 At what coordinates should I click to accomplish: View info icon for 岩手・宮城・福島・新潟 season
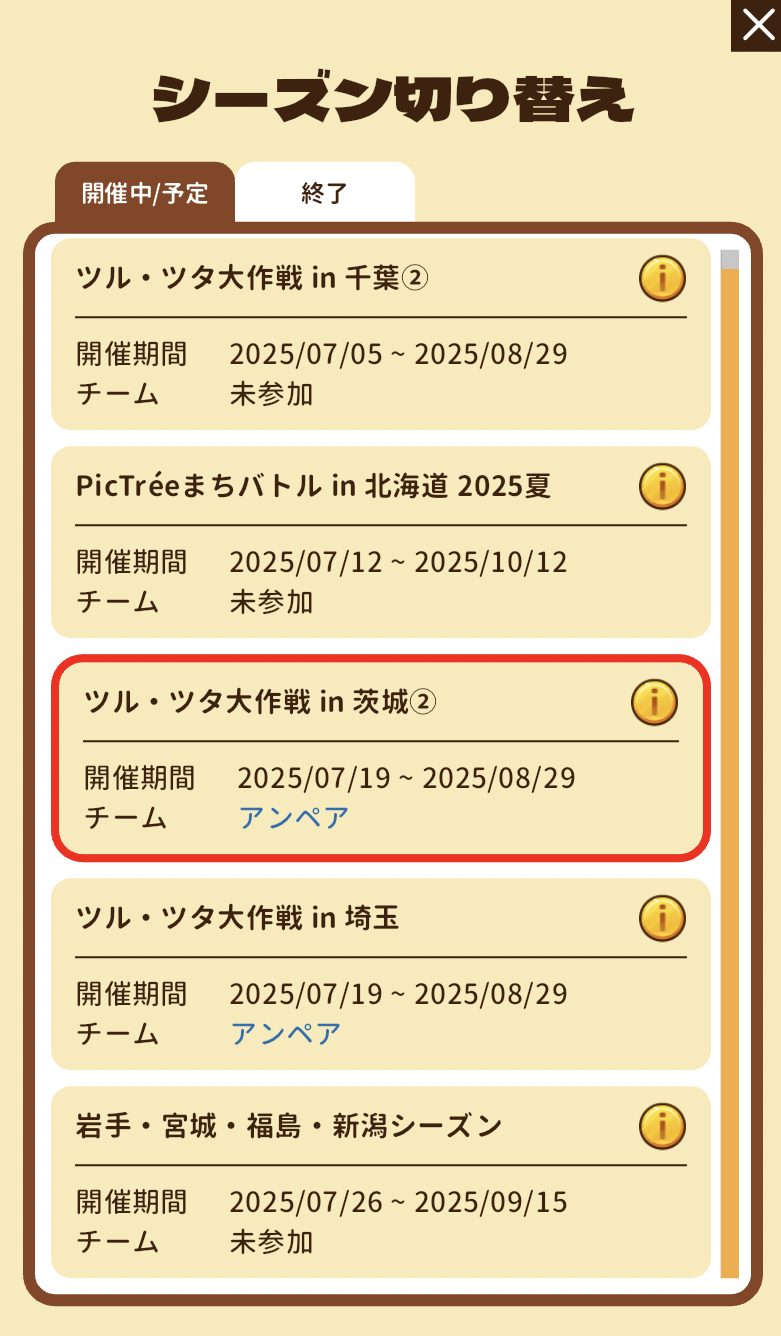coord(662,1126)
